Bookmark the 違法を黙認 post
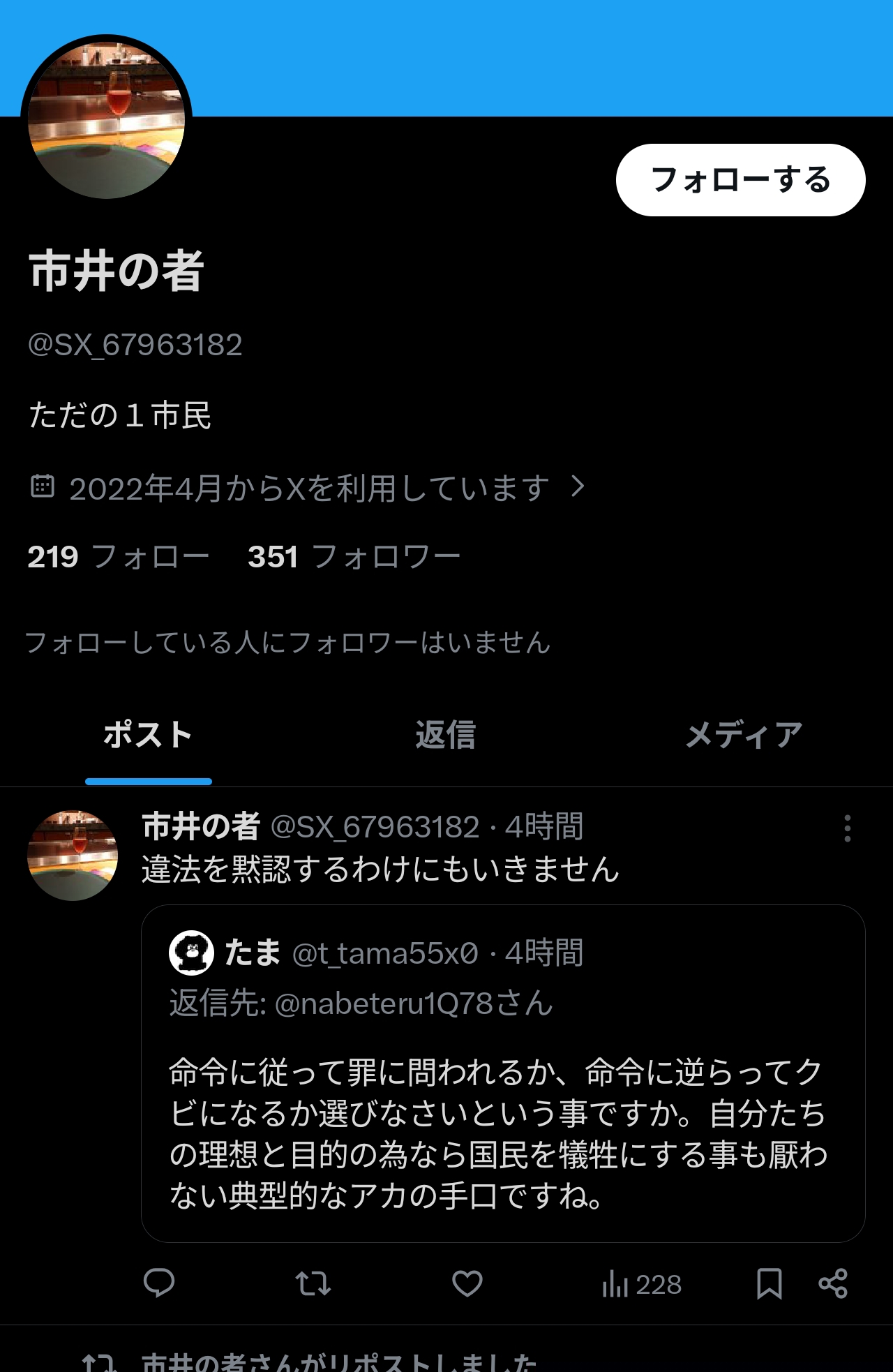 click(769, 1283)
